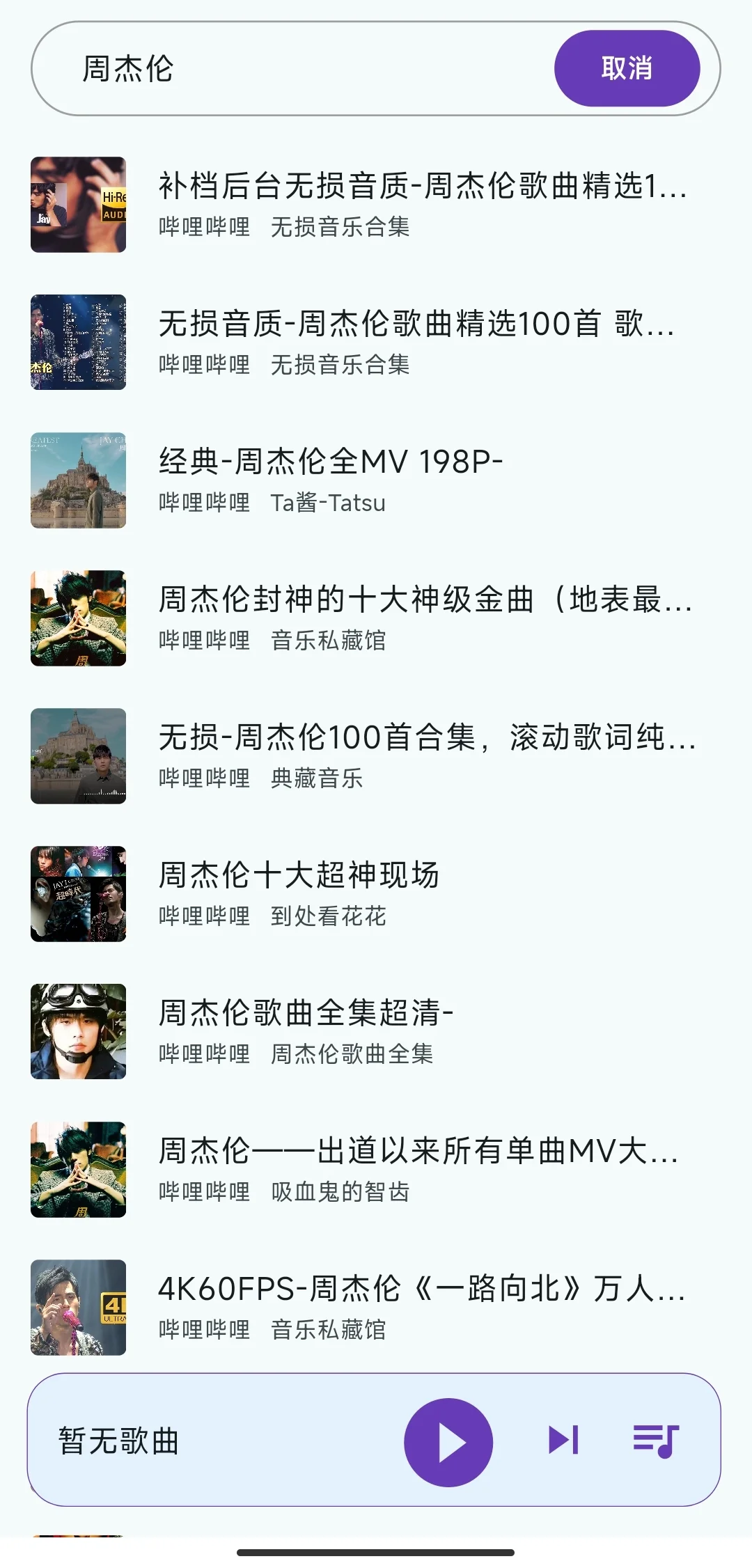Open 无损音质-周杰伦歌曲精选100首 result
The height and width of the screenshot is (1568, 752).
(416, 342)
